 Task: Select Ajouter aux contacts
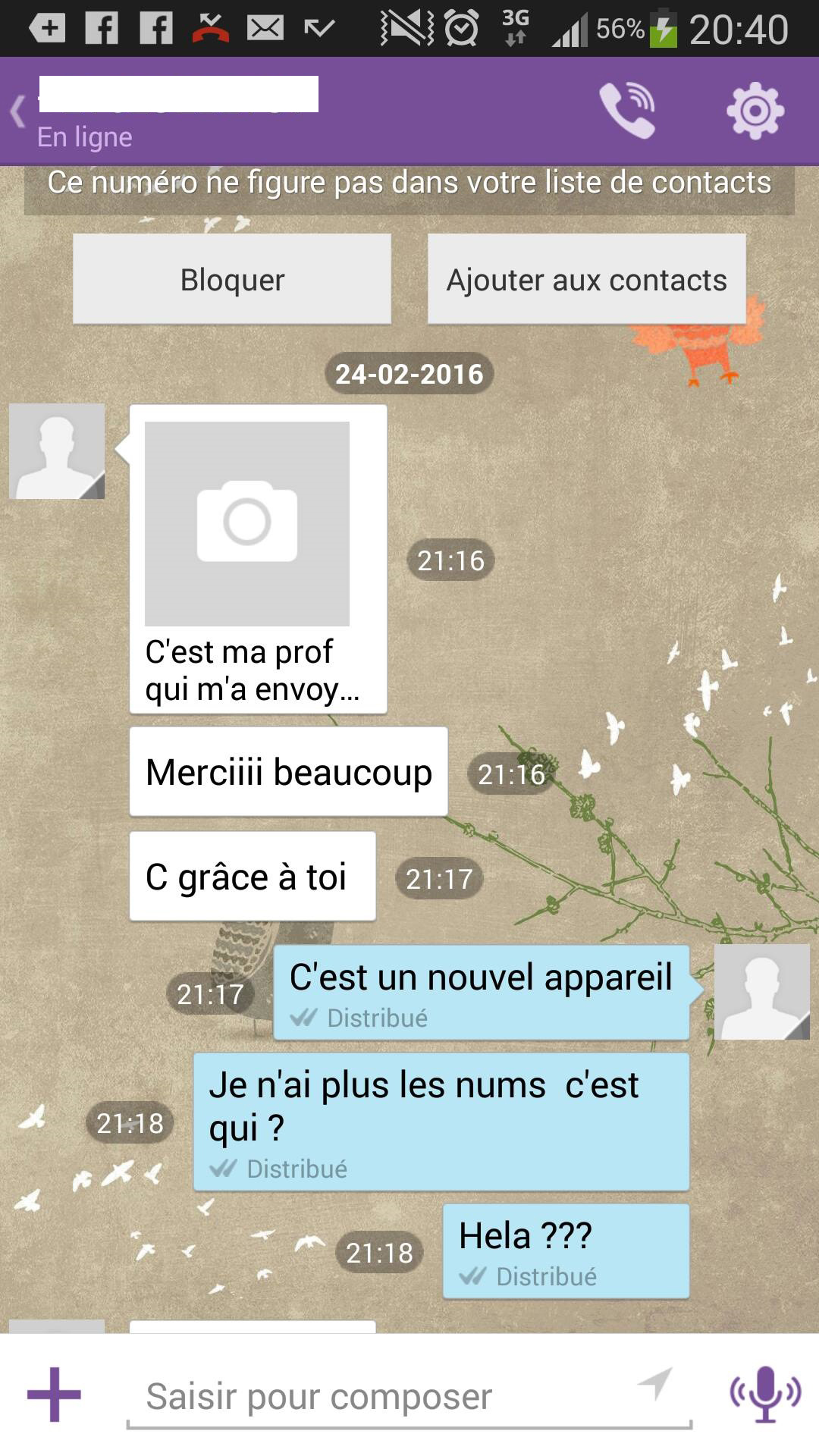tap(587, 279)
